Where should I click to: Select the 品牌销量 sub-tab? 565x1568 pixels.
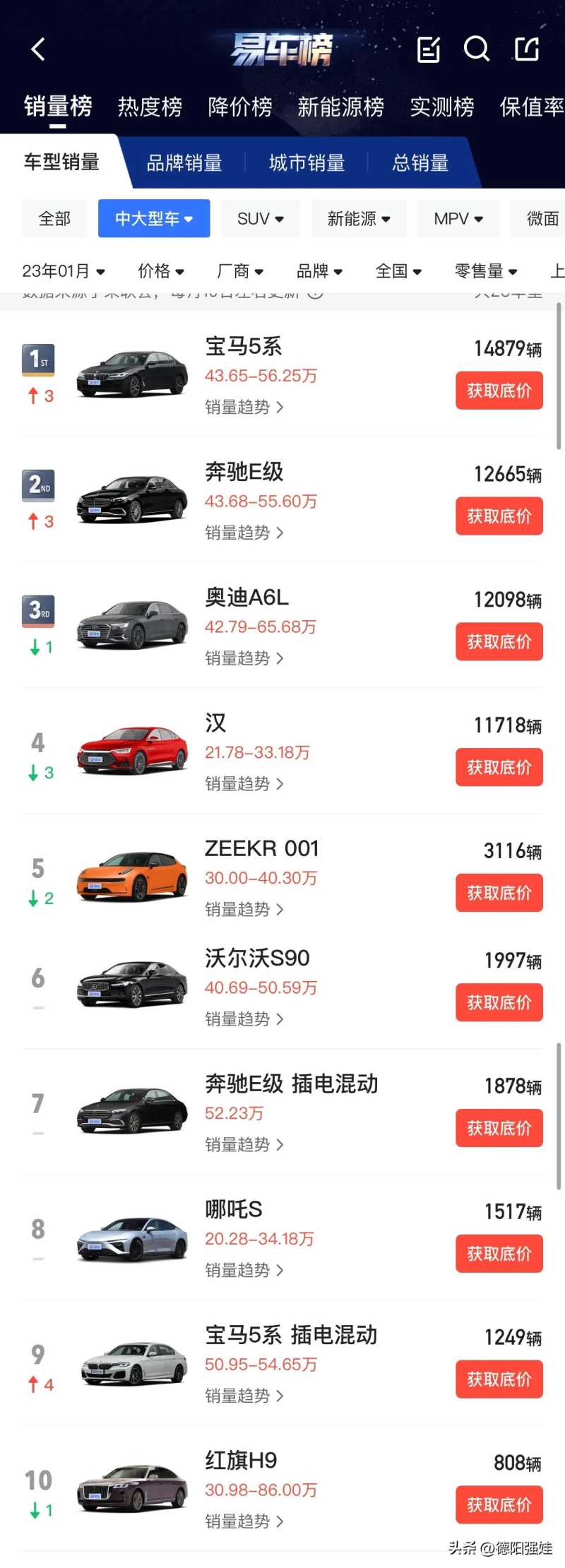coord(184,162)
